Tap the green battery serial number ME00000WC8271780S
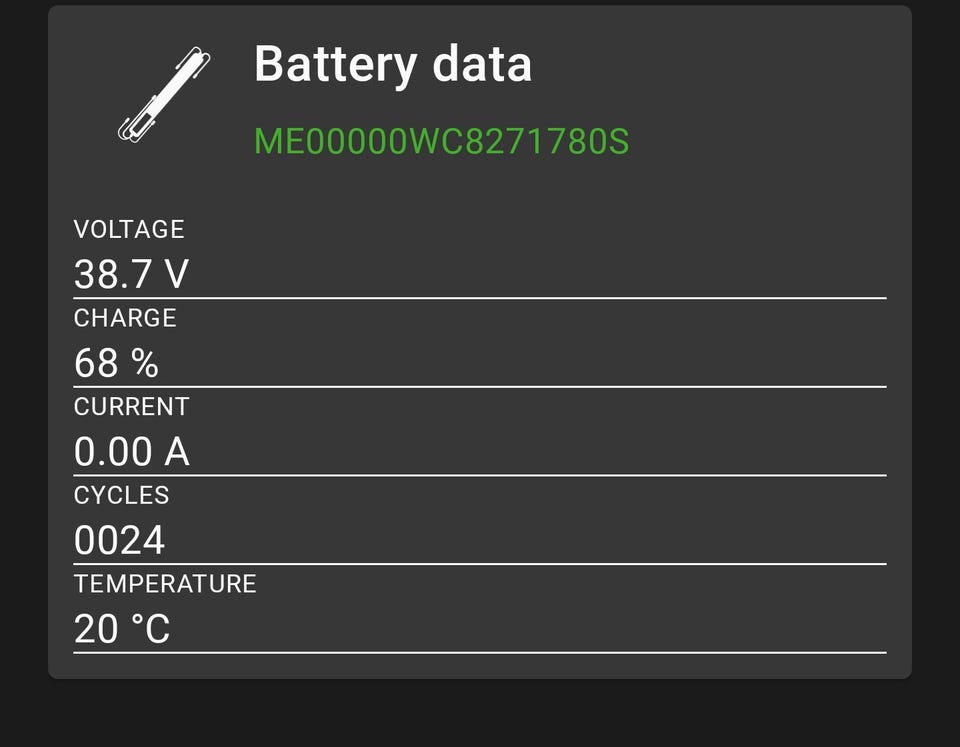960x747 pixels. 441,142
